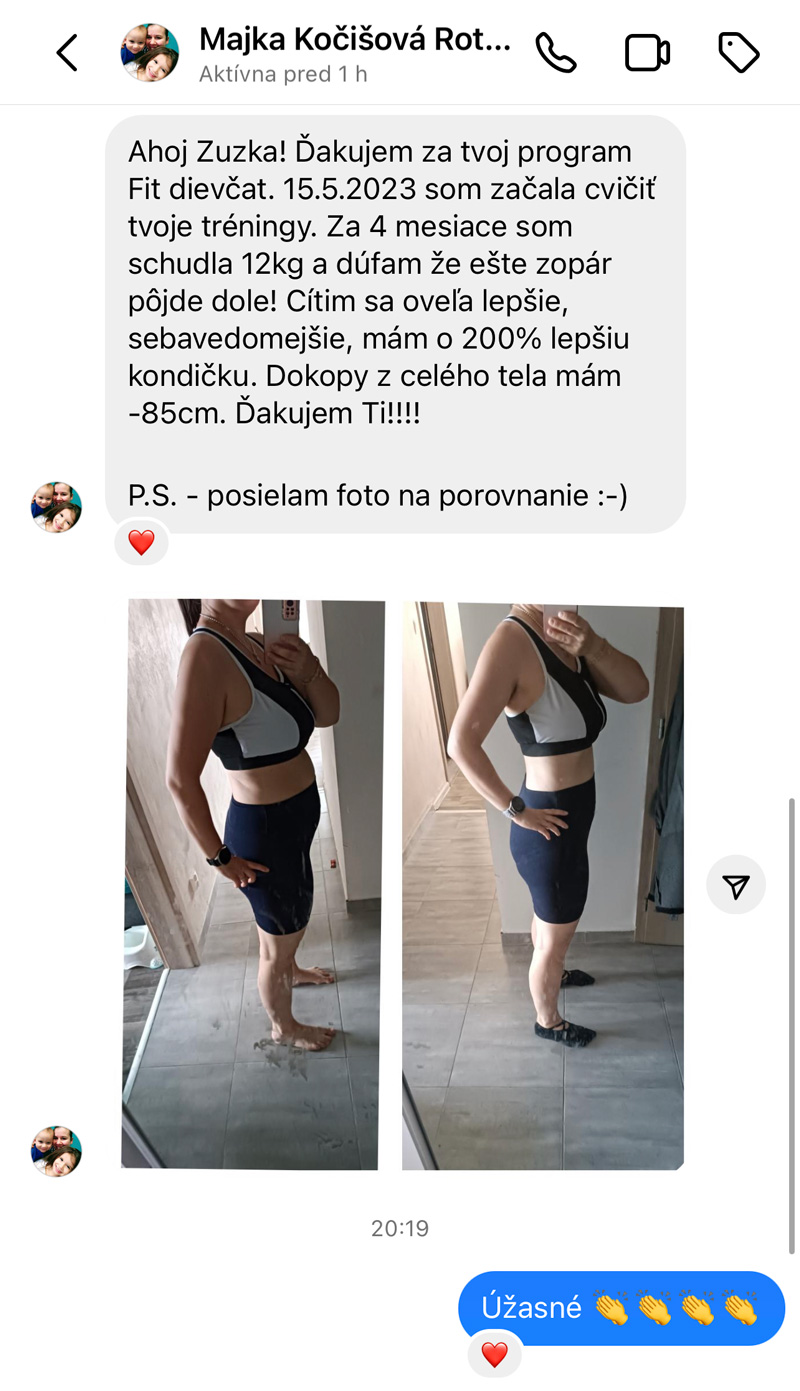Viewport: 800px width, 1391px height.
Task: Open the right comparison photo
Action: pos(543,884)
